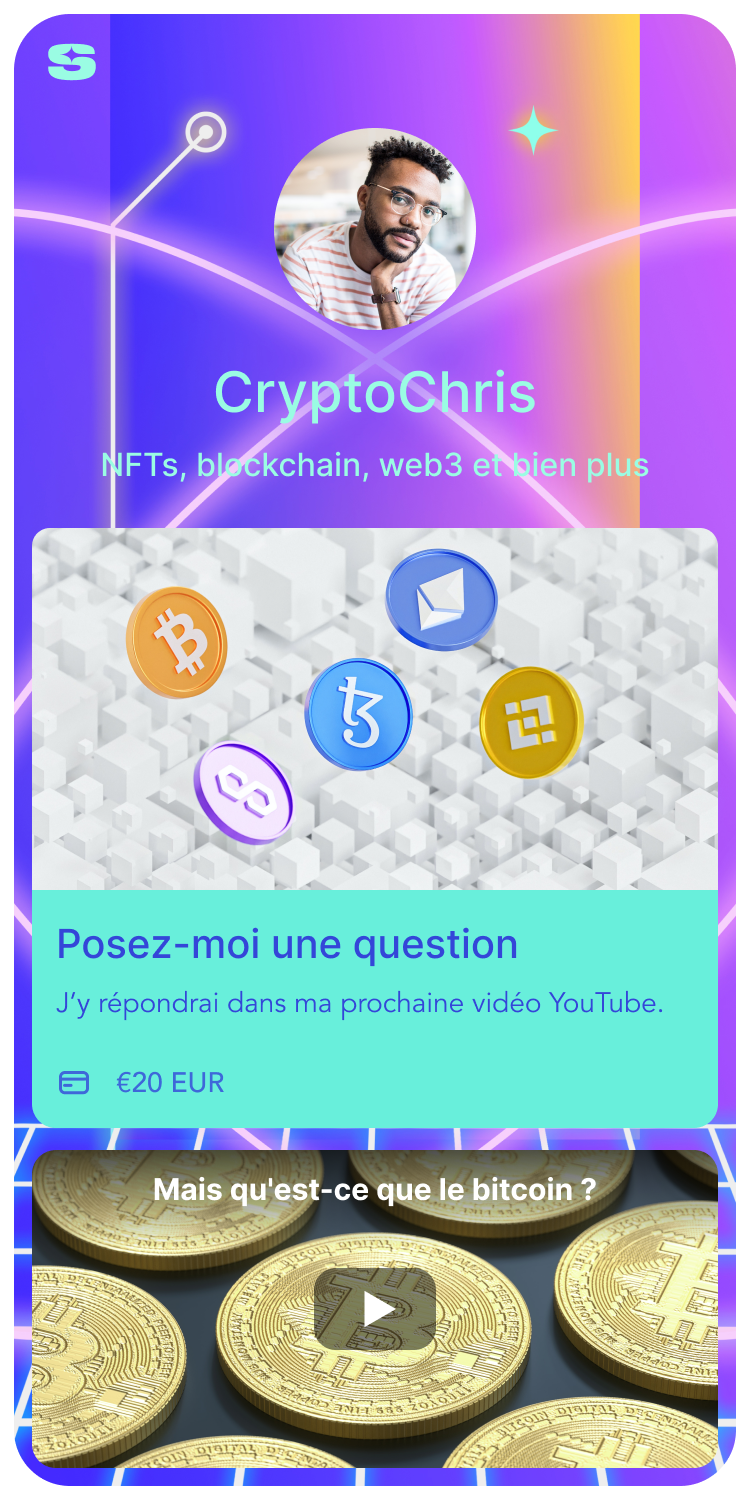750x1500 pixels.
Task: Play the Mais qu'est-ce que le bitcoin video
Action: point(375,1309)
